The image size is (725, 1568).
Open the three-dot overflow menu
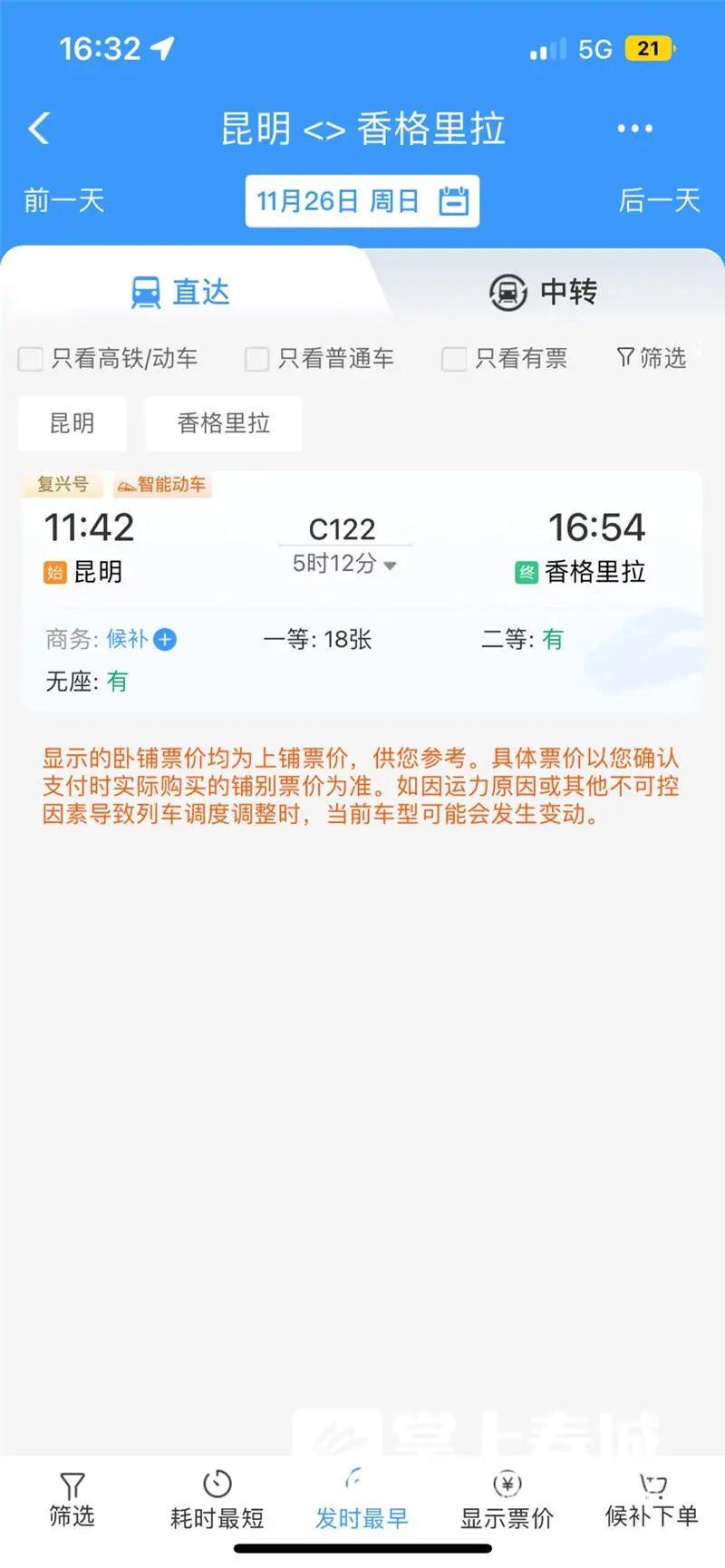634,129
